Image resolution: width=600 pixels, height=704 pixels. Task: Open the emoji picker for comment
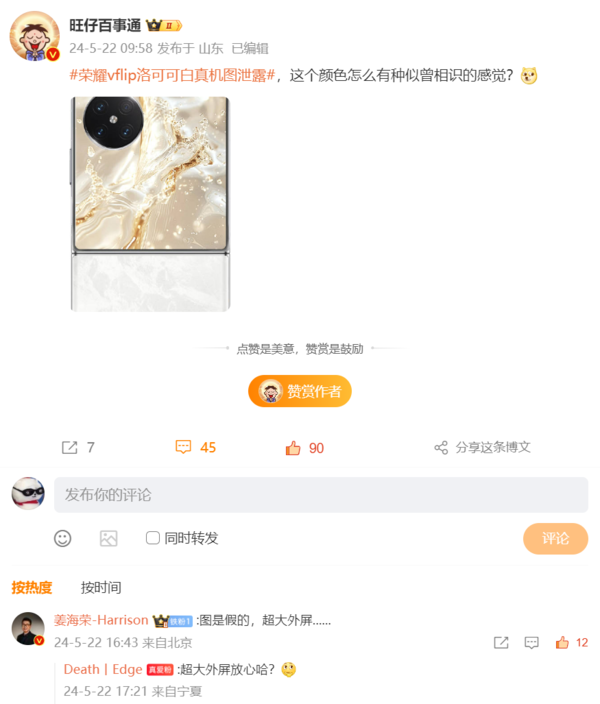pyautogui.click(x=63, y=538)
